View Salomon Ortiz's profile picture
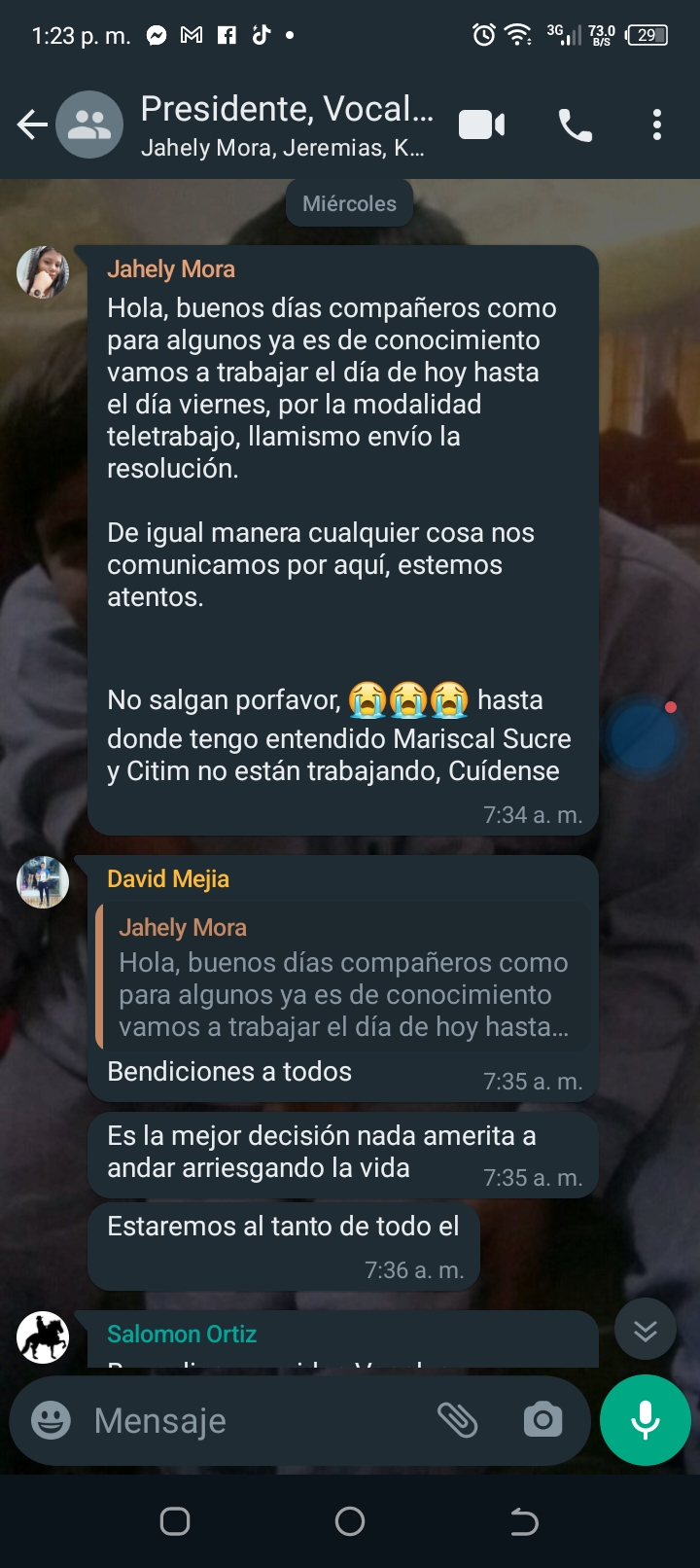Viewport: 700px width, 1568px height. coord(43,1336)
